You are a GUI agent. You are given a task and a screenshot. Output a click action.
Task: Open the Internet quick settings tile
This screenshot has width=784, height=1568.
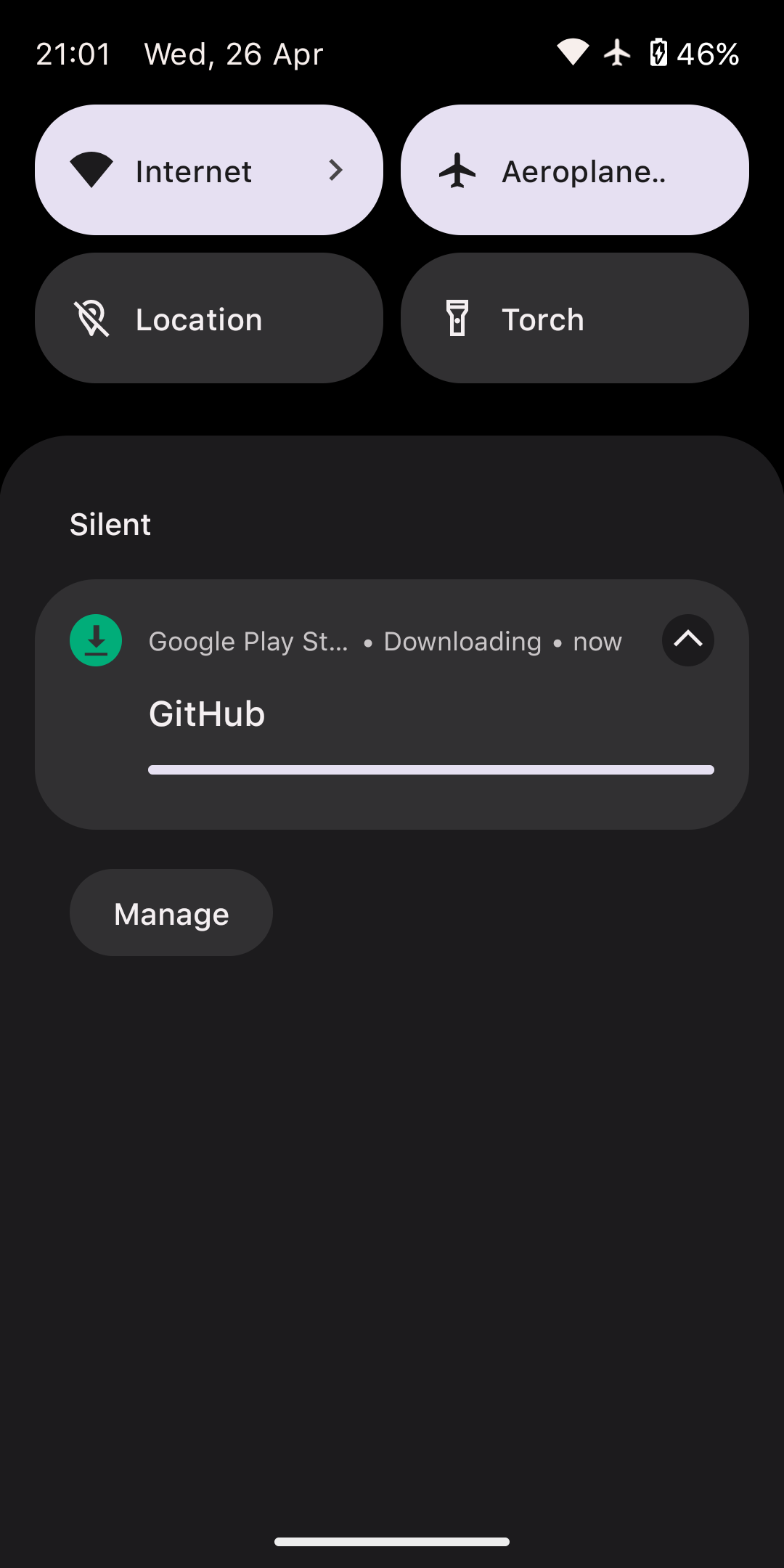pos(209,170)
